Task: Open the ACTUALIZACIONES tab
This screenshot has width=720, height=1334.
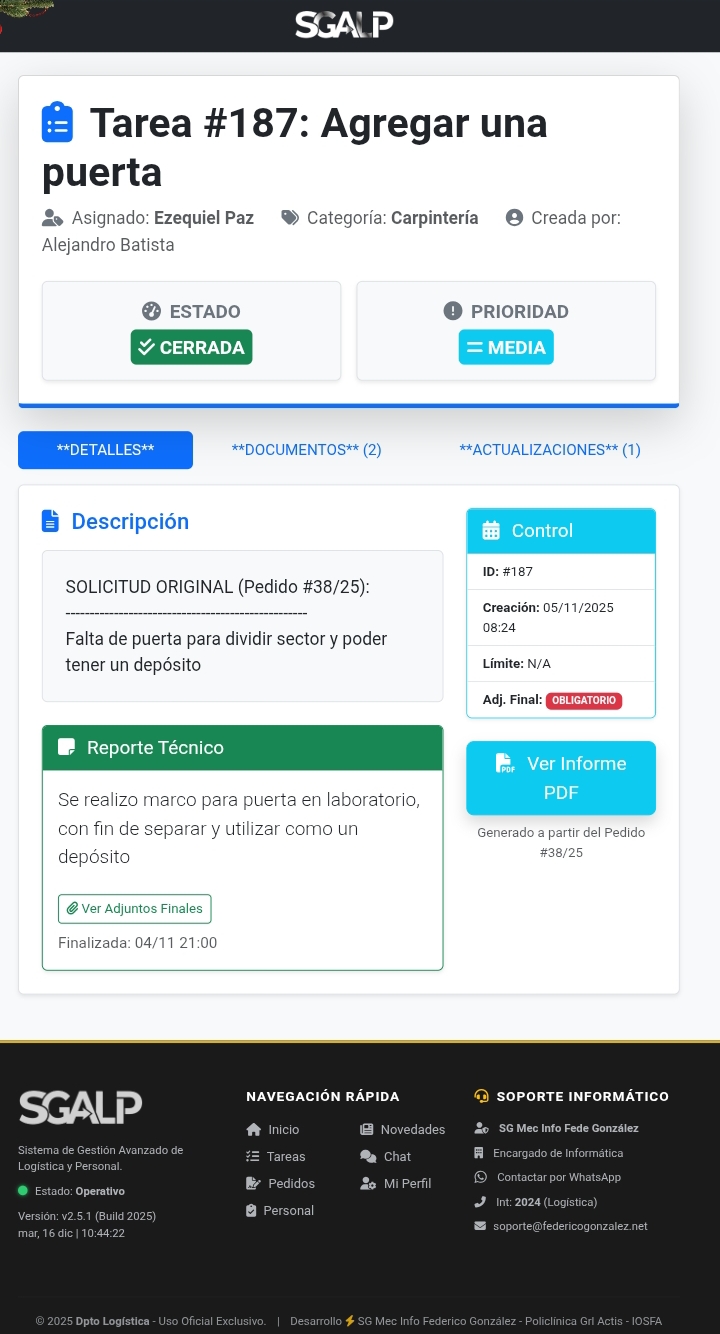Action: click(x=549, y=450)
